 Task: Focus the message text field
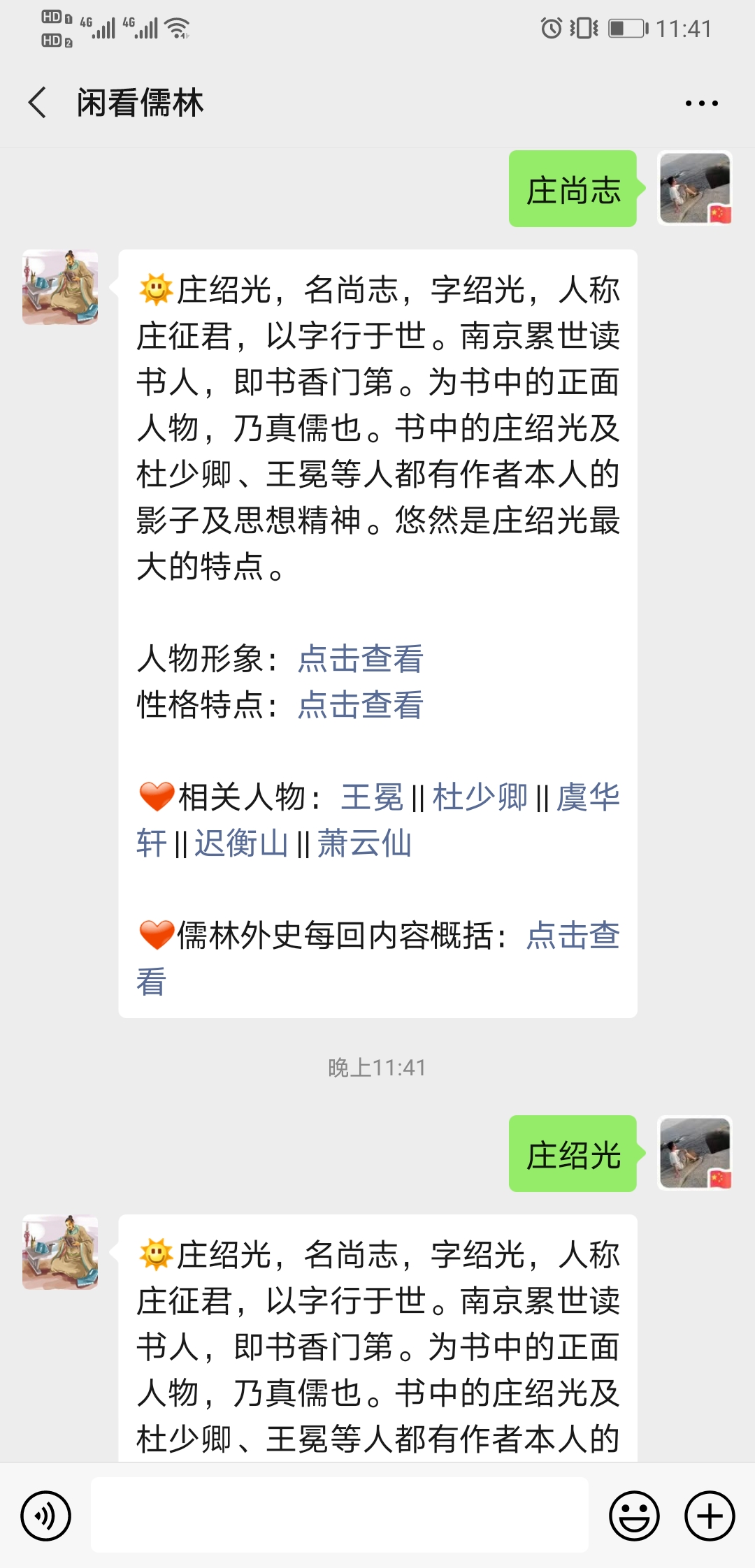tap(339, 1516)
